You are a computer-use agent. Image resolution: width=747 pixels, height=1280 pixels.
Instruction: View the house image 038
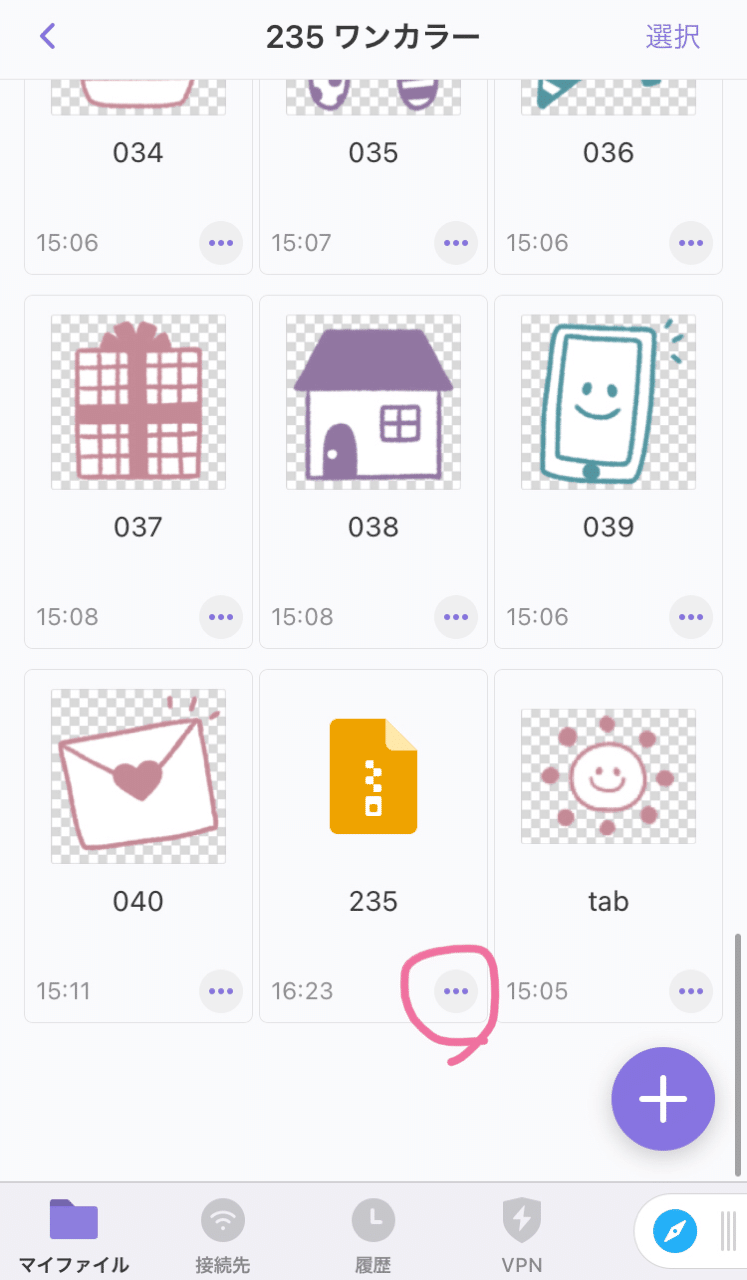[373, 402]
